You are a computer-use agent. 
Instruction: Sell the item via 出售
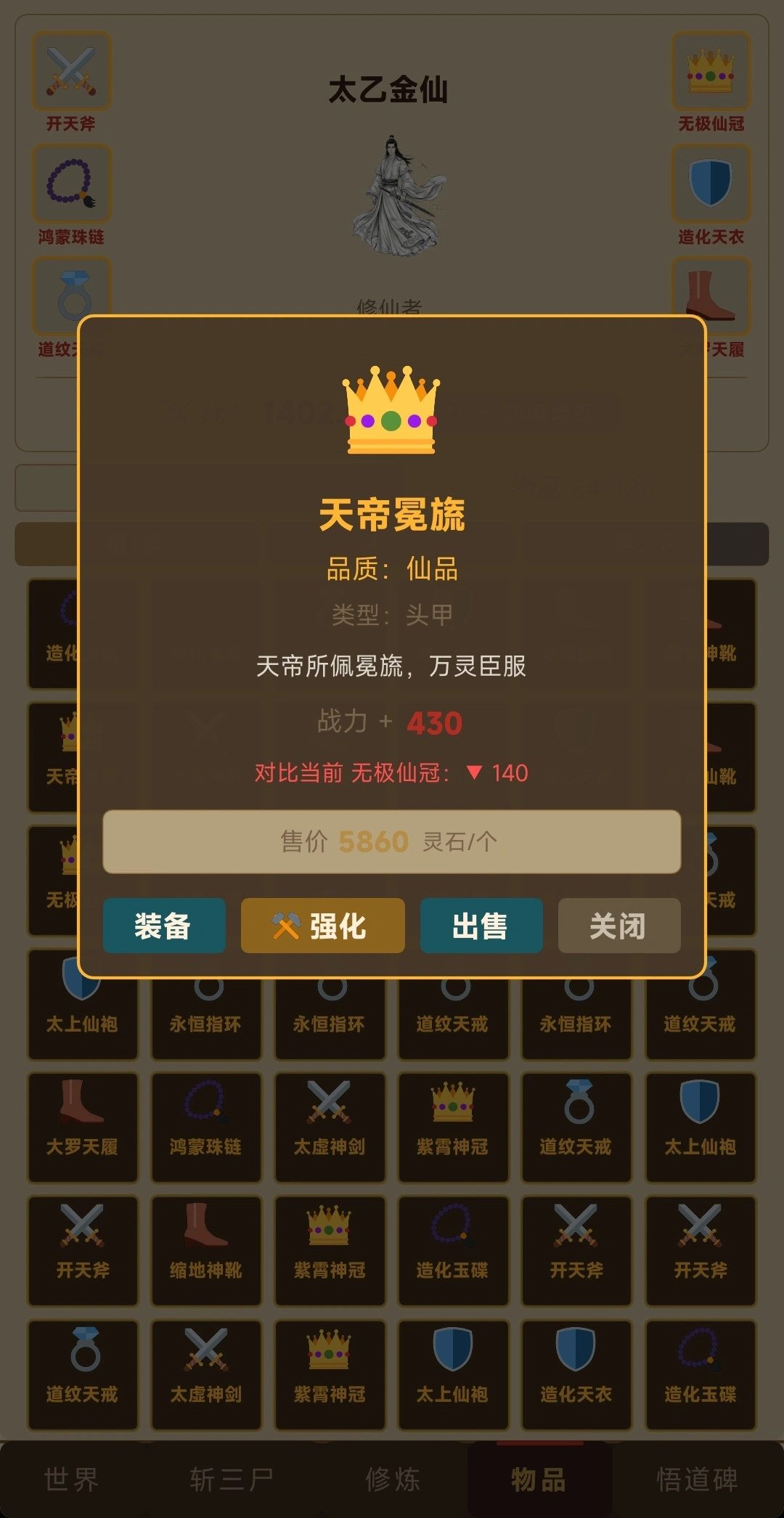[481, 926]
